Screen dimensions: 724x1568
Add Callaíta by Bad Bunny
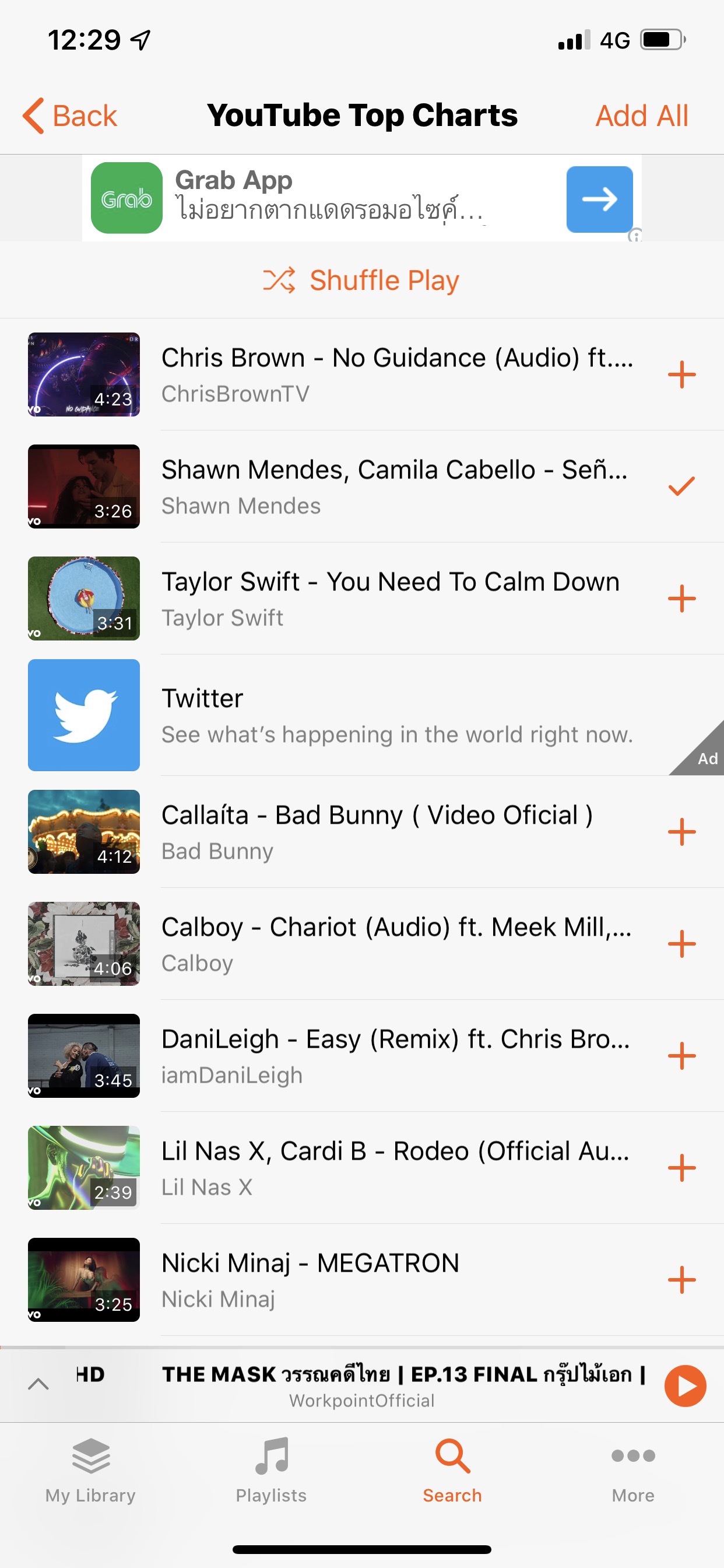(681, 832)
